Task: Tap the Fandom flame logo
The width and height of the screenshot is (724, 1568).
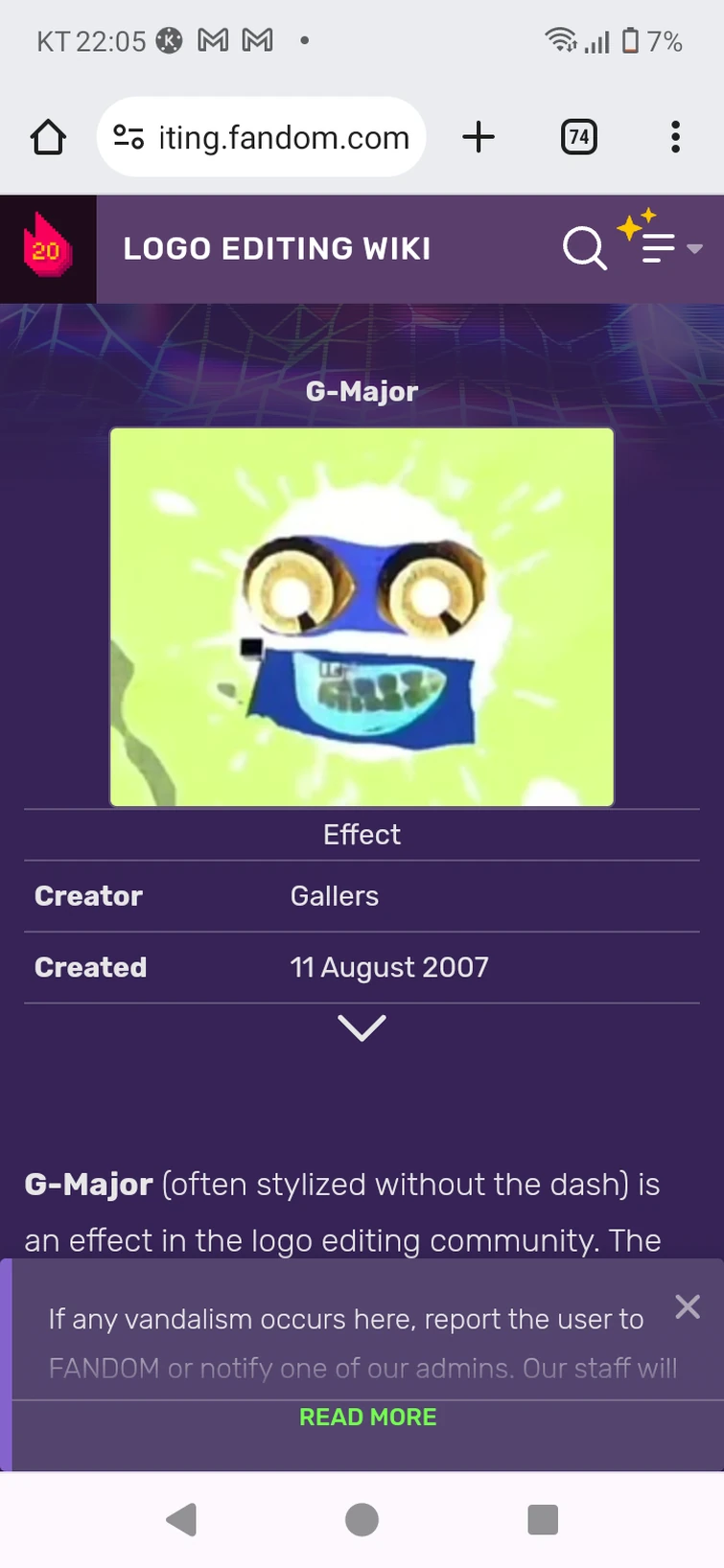Action: pos(47,248)
